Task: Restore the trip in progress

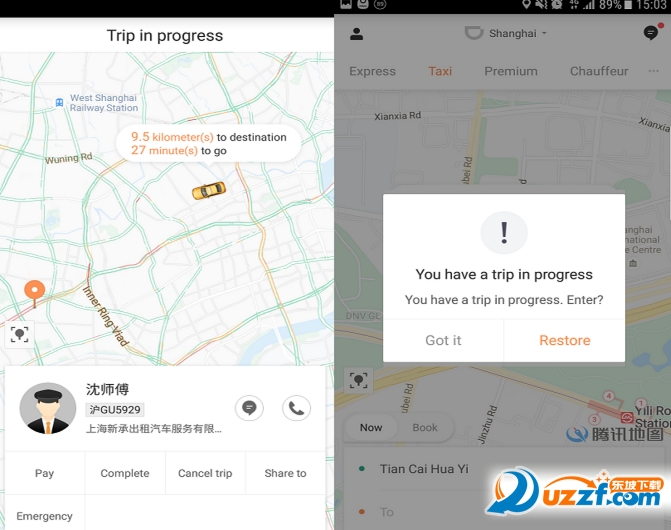Action: point(565,340)
